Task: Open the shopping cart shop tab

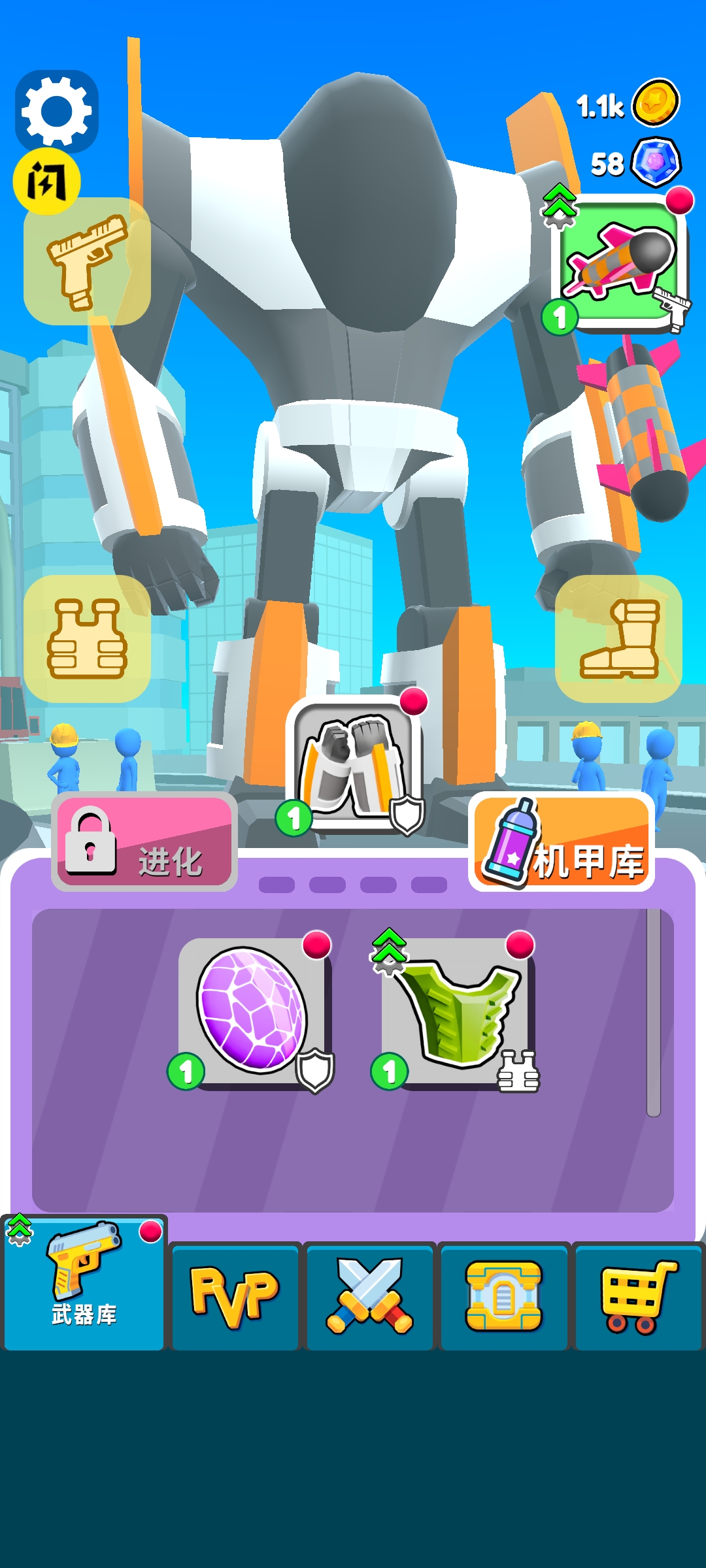Action: [x=639, y=1297]
